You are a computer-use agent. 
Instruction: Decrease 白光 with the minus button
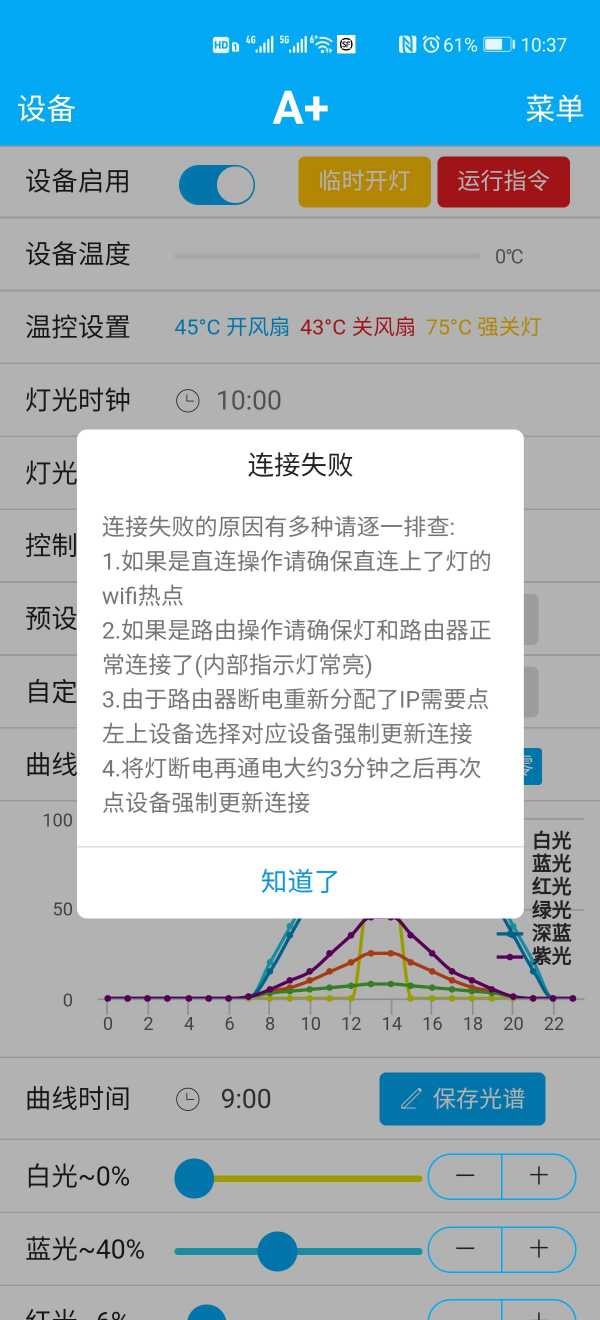click(465, 1176)
